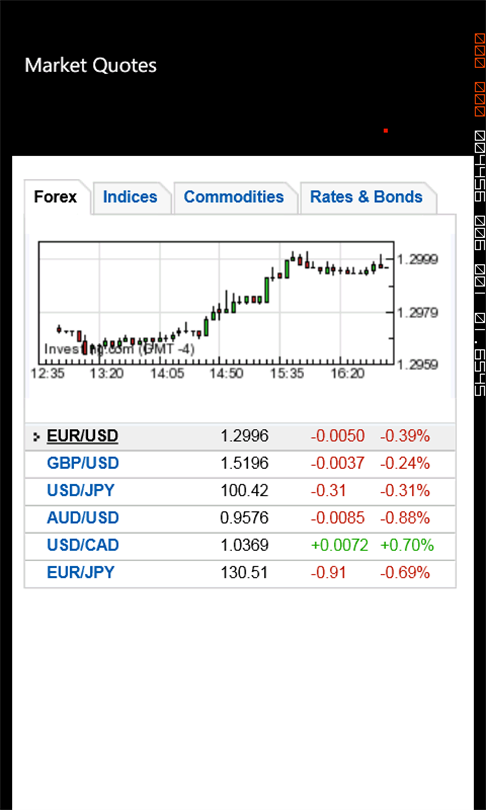Show the Rates & Bonds tab

point(366,197)
